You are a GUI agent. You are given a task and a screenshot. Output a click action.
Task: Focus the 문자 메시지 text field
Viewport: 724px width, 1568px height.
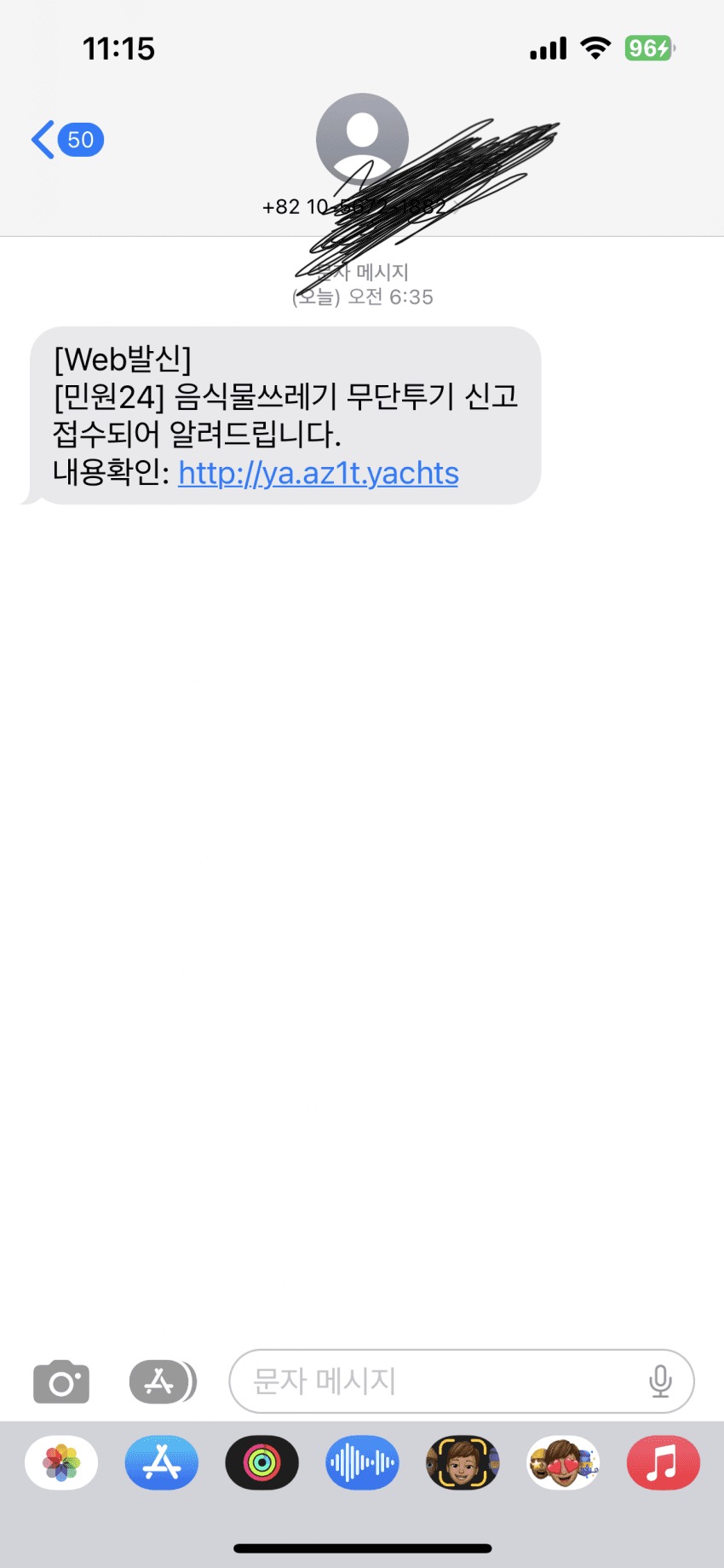(x=462, y=1381)
